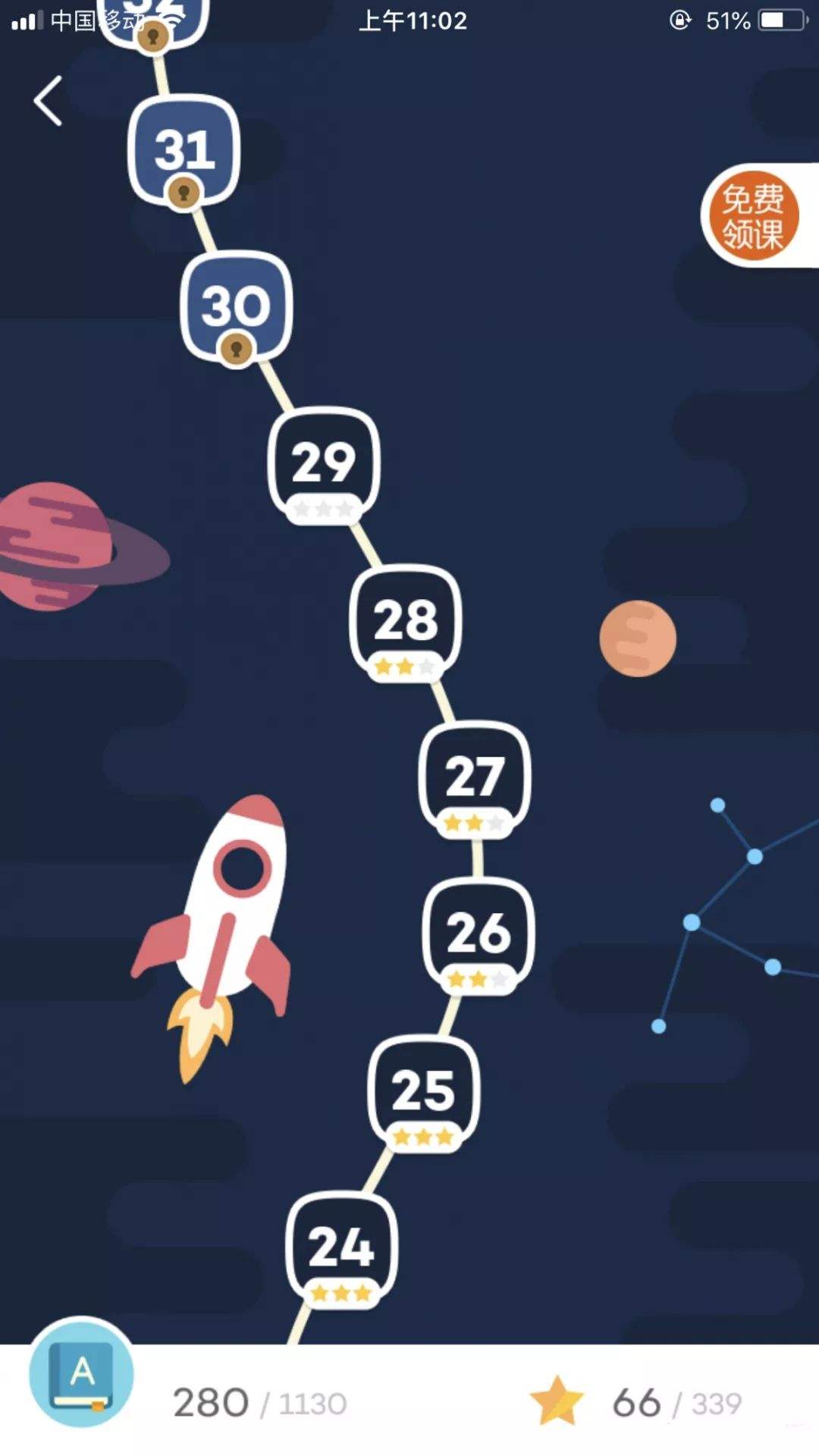Go back using the top-left arrow
The height and width of the screenshot is (1456, 819).
click(49, 101)
